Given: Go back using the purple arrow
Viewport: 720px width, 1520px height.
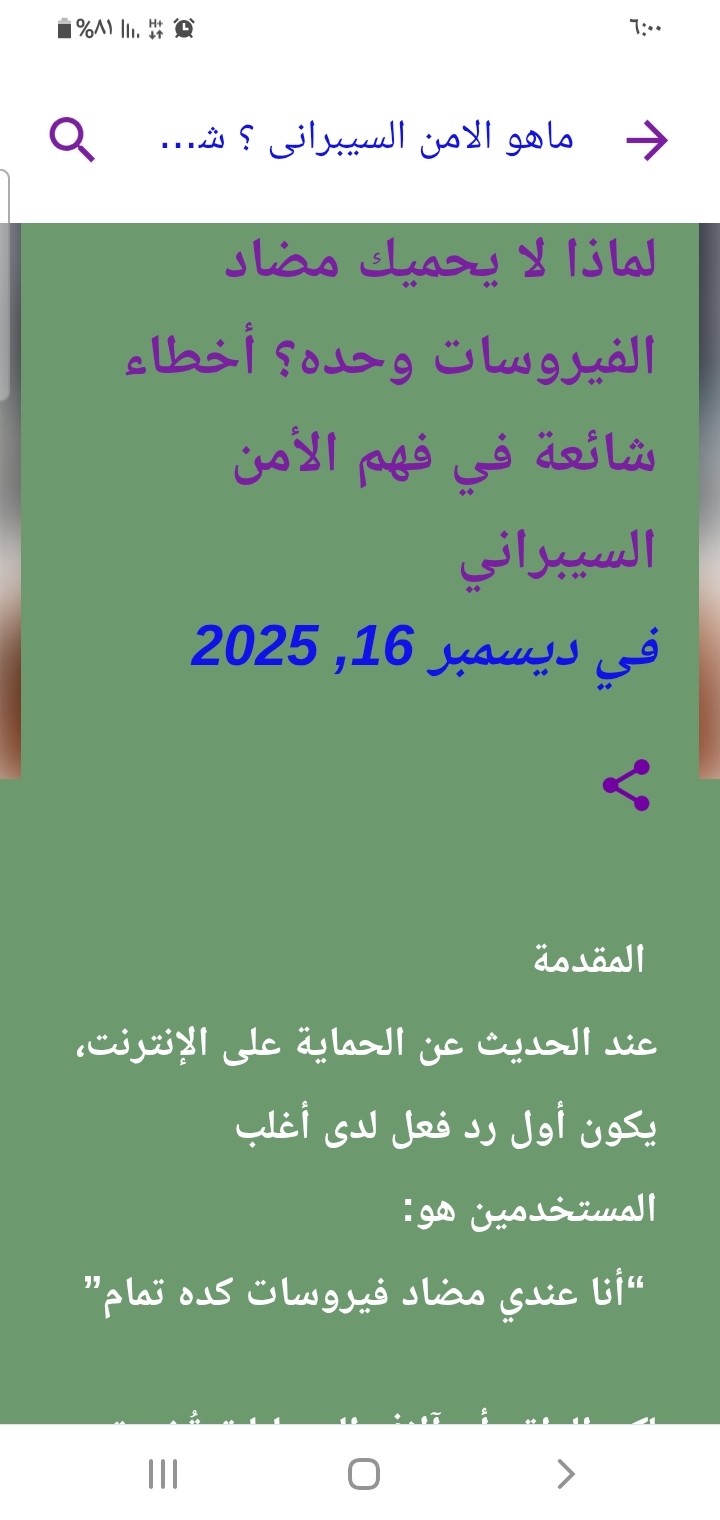Looking at the screenshot, I should 646,140.
